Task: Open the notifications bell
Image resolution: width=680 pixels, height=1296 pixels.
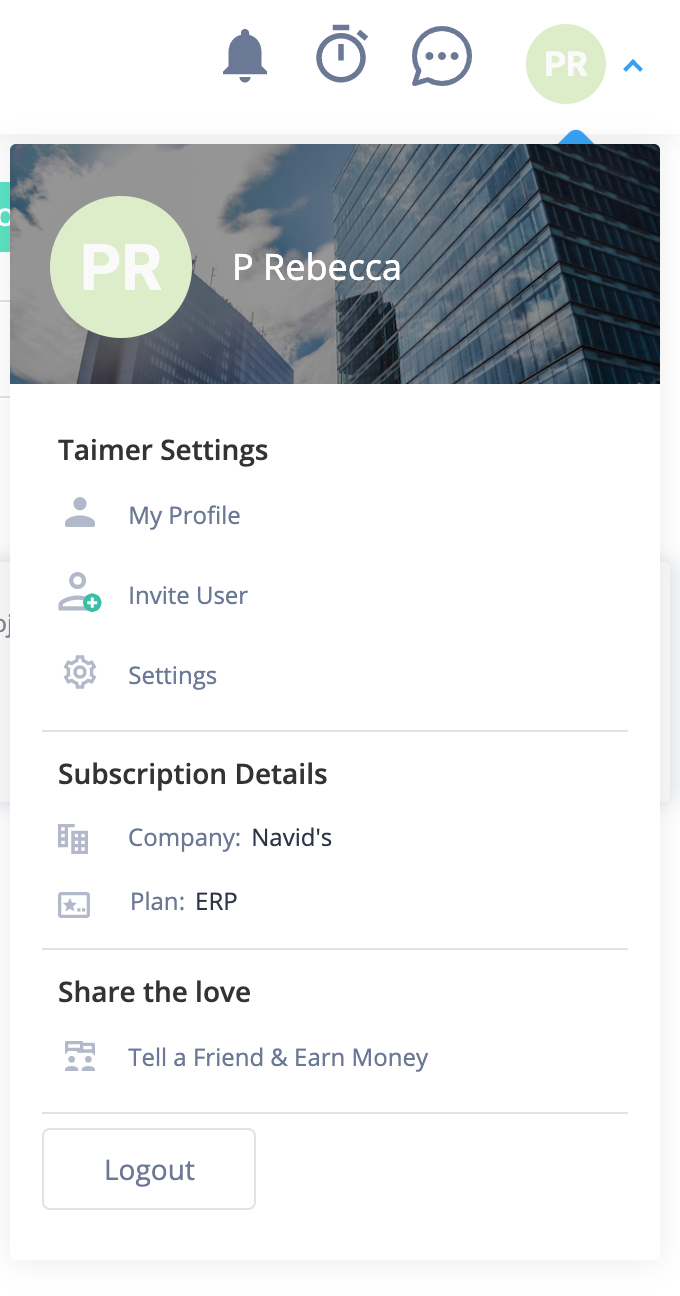Action: tap(244, 56)
